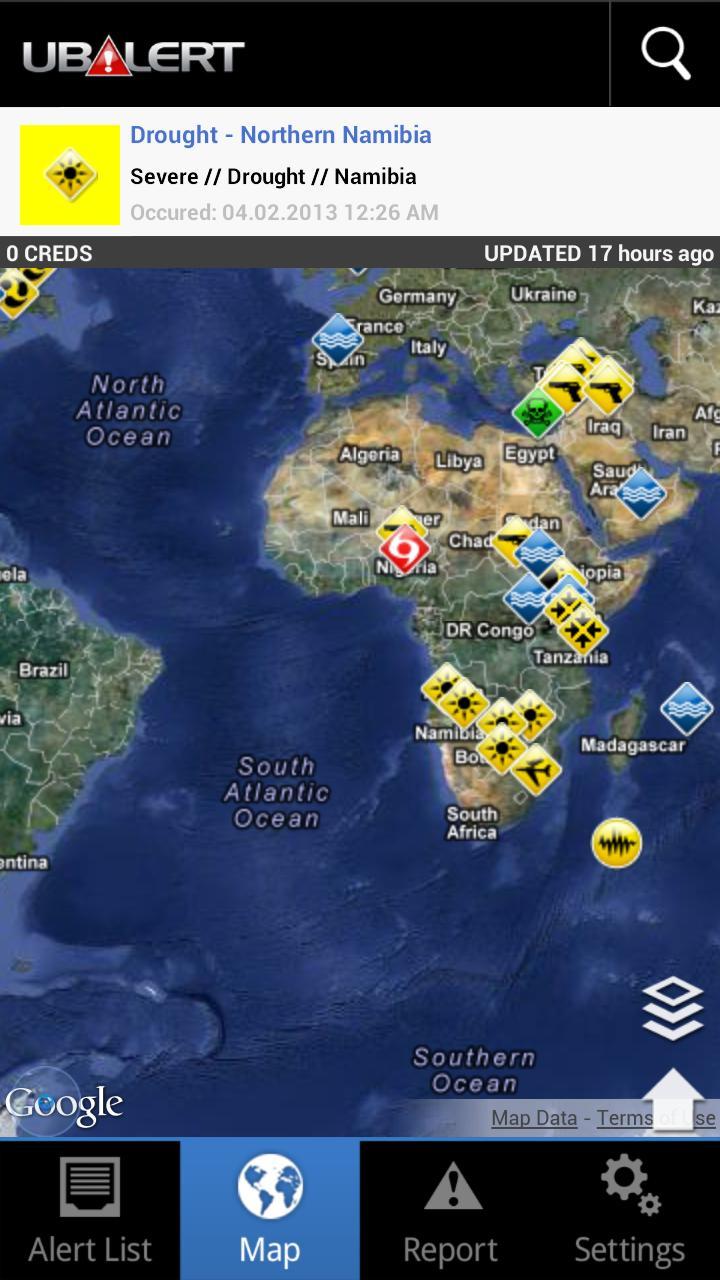The image size is (720, 1280).
Task: Open the Settings tab
Action: [630, 1211]
